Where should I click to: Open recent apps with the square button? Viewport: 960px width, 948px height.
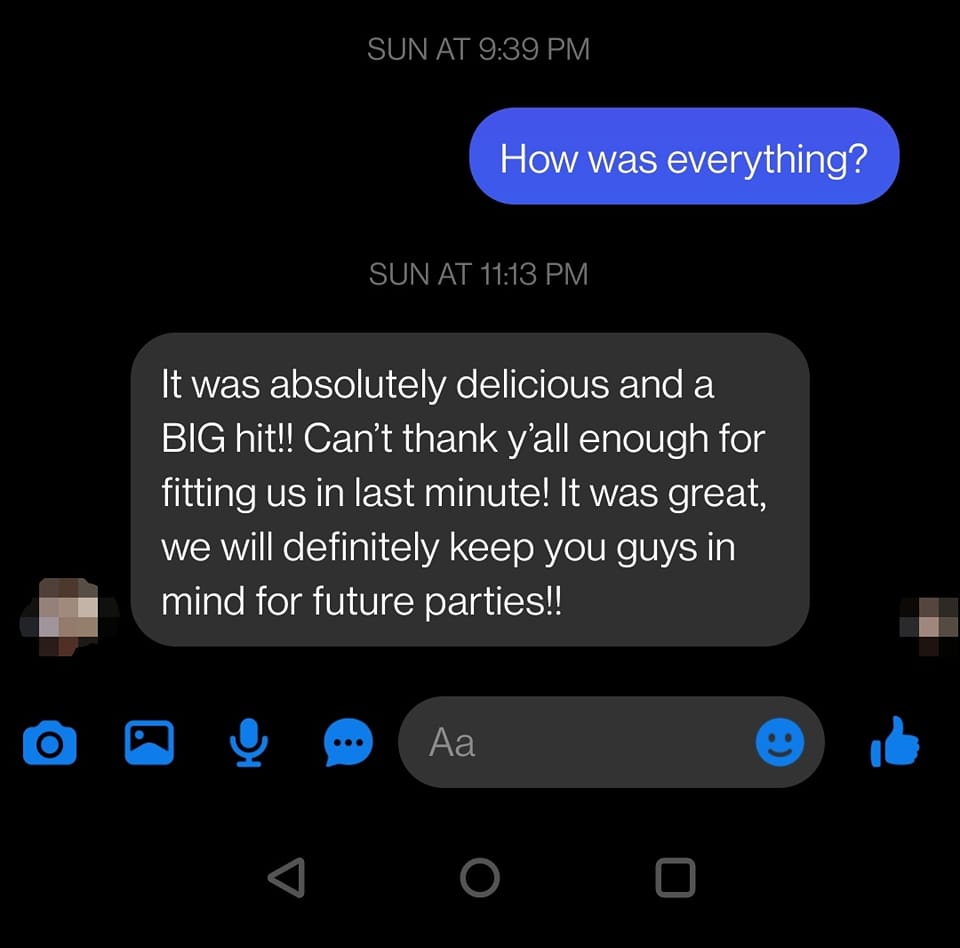[675, 877]
